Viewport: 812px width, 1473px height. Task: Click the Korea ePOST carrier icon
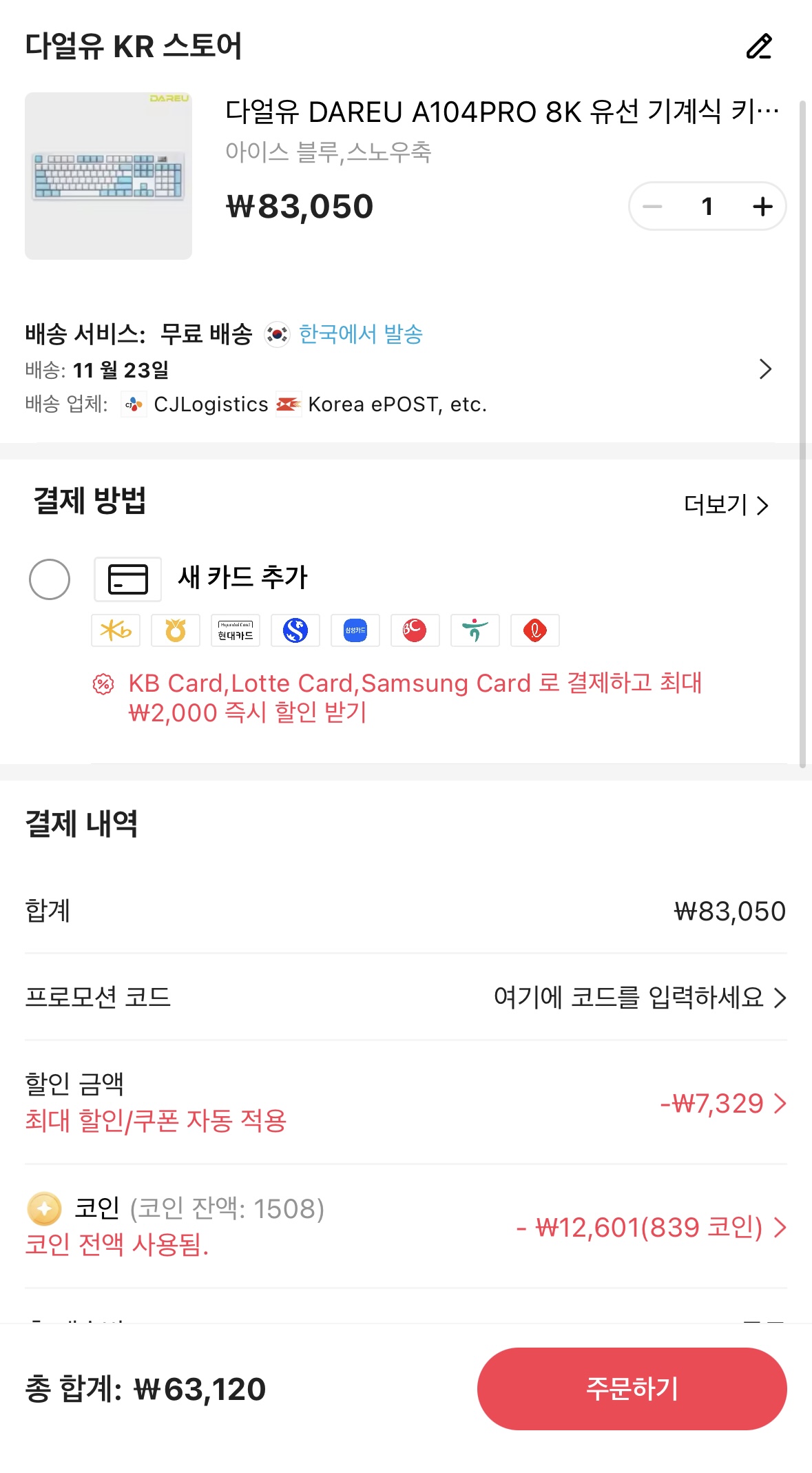point(289,404)
